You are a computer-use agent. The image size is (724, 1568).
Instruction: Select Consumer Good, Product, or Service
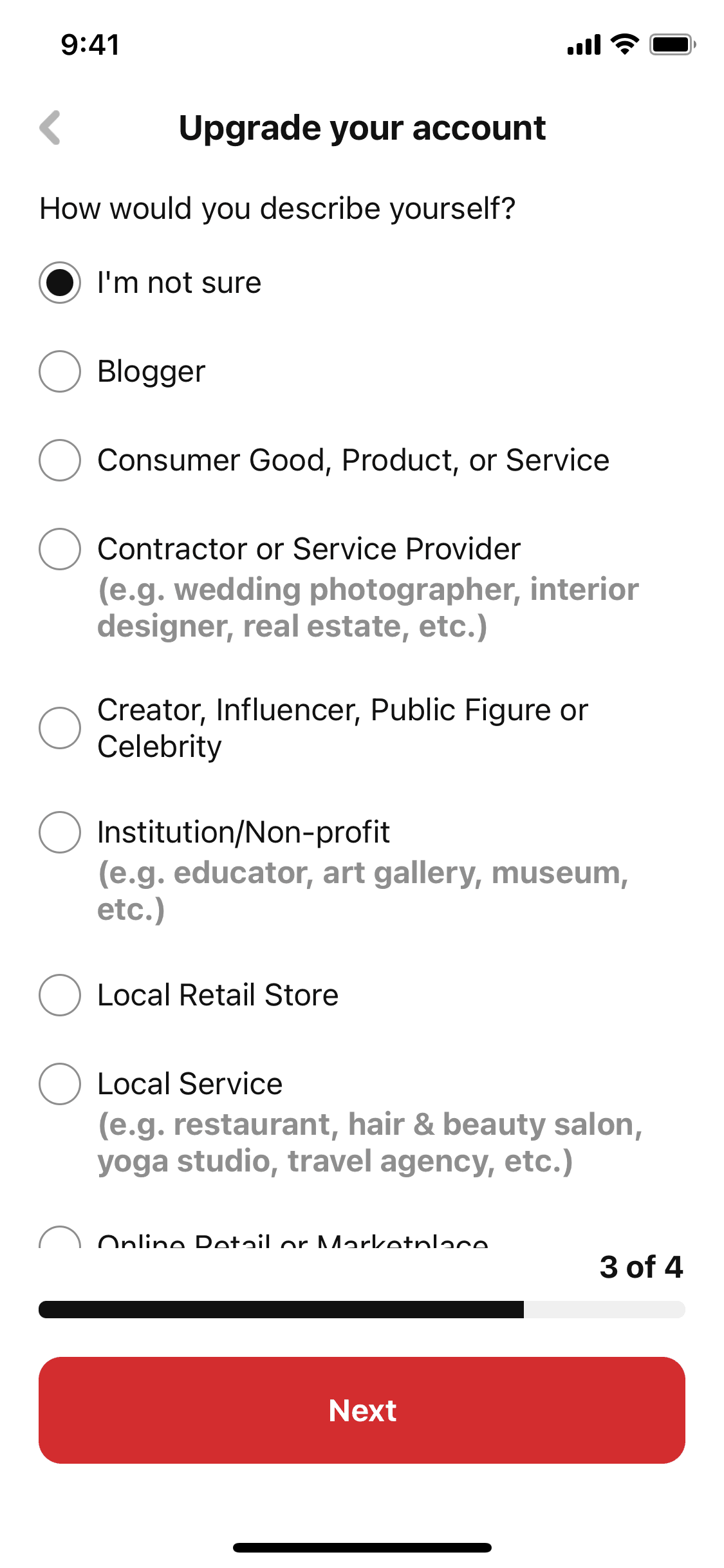point(60,460)
